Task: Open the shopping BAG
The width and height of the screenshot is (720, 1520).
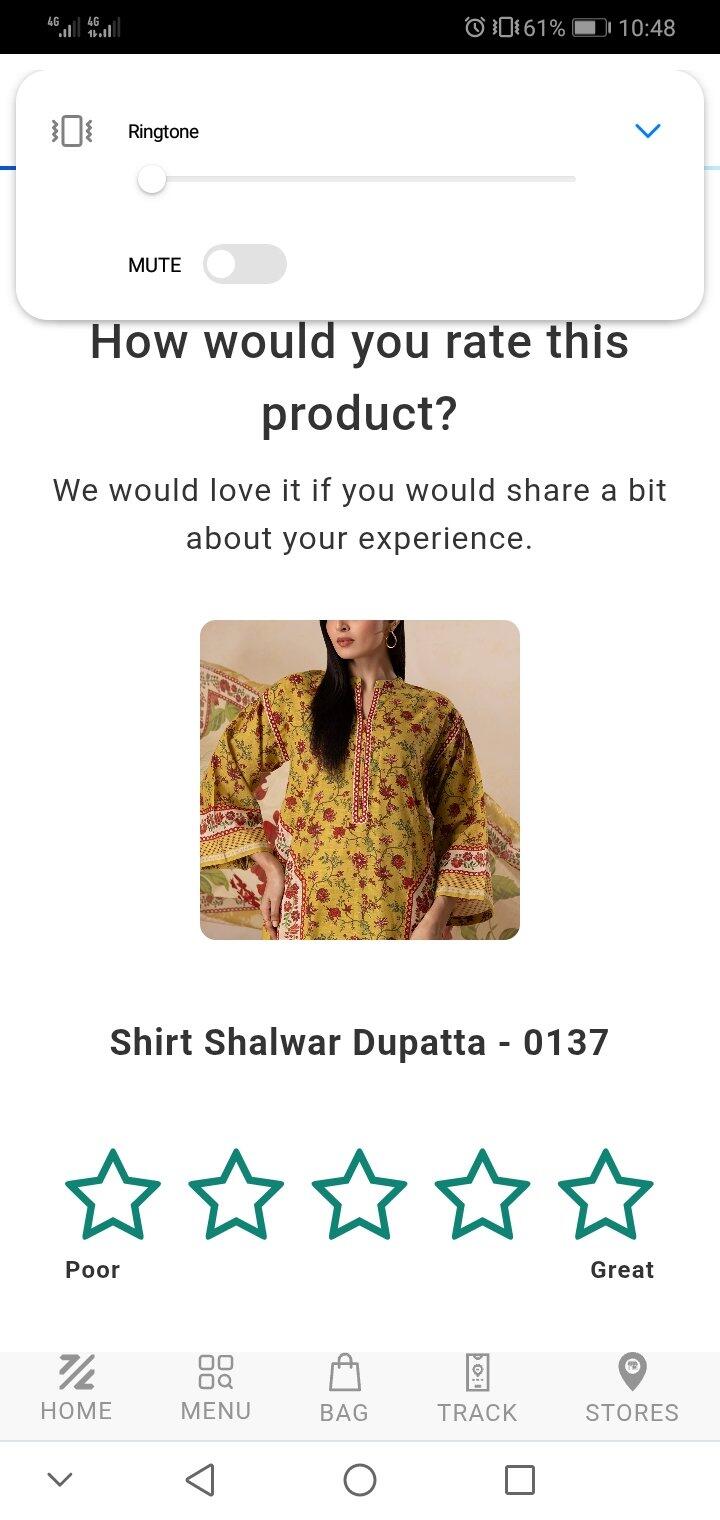Action: click(x=344, y=1388)
